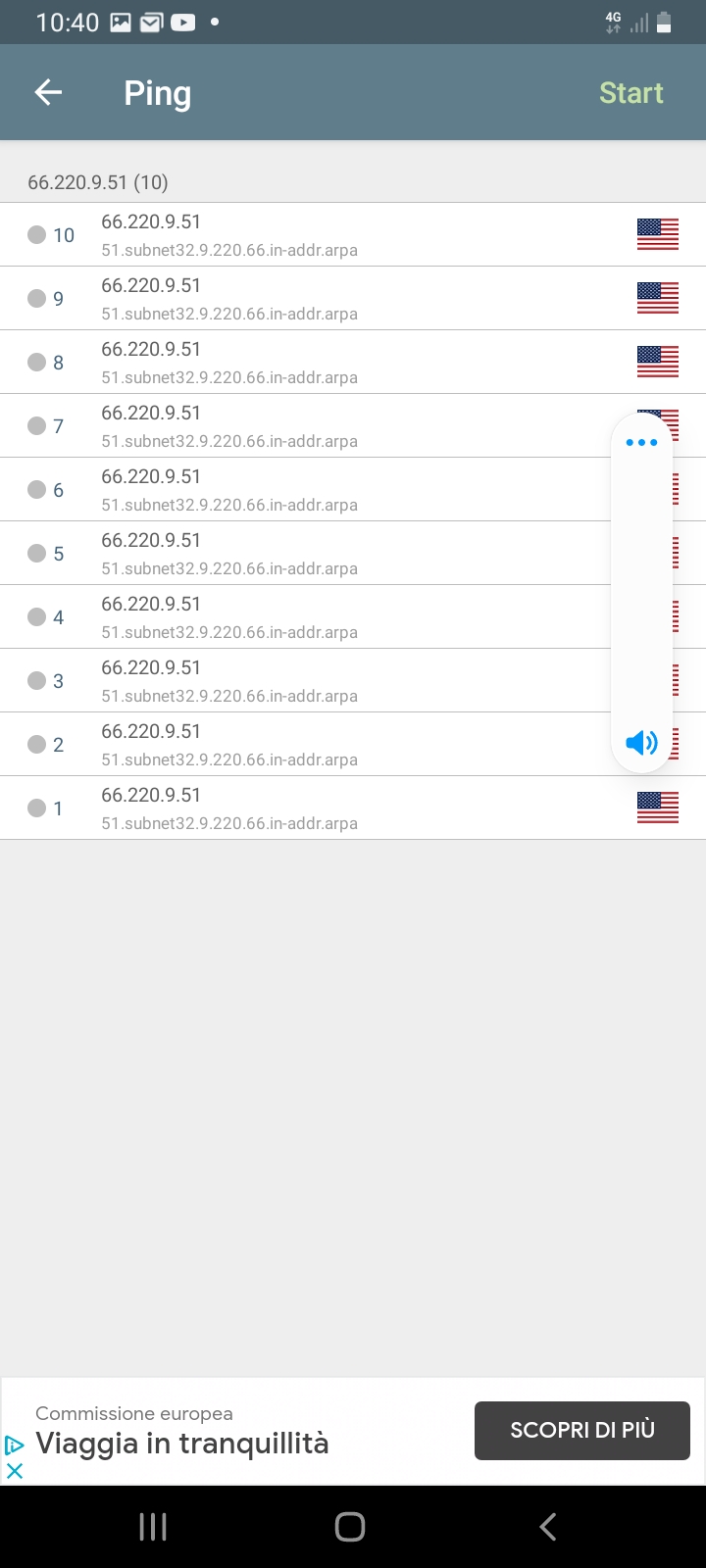Viewport: 706px width, 1568px height.
Task: Start the ping test
Action: (631, 93)
